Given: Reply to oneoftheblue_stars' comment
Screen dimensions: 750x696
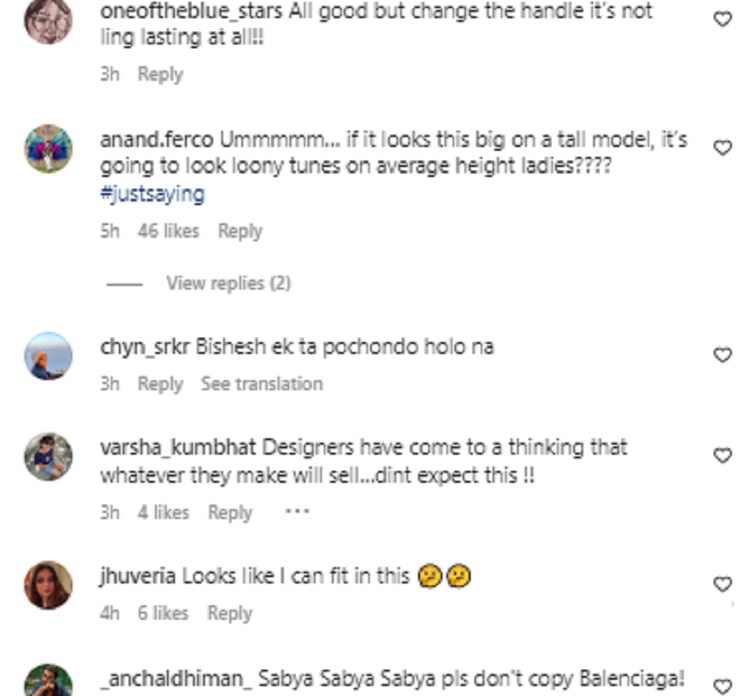Looking at the screenshot, I should pyautogui.click(x=160, y=74).
